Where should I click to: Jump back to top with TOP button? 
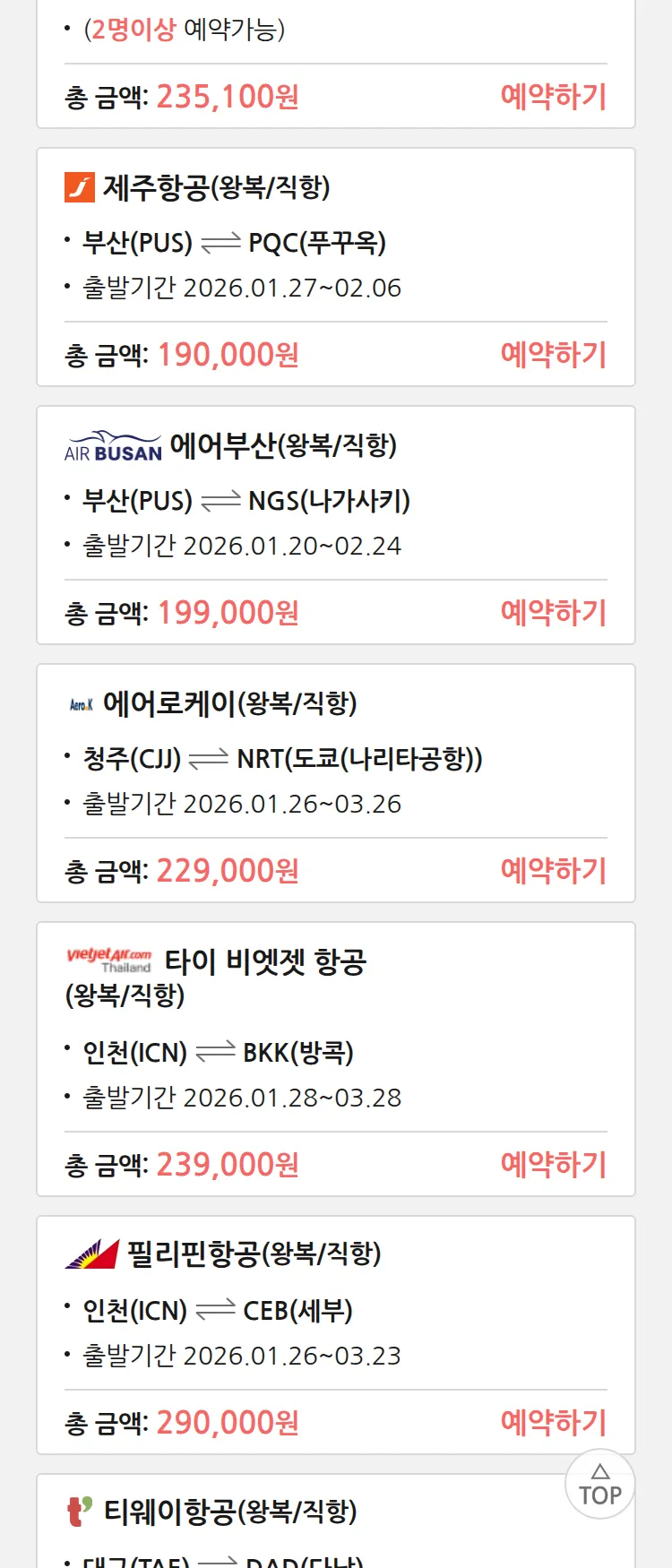click(599, 1485)
